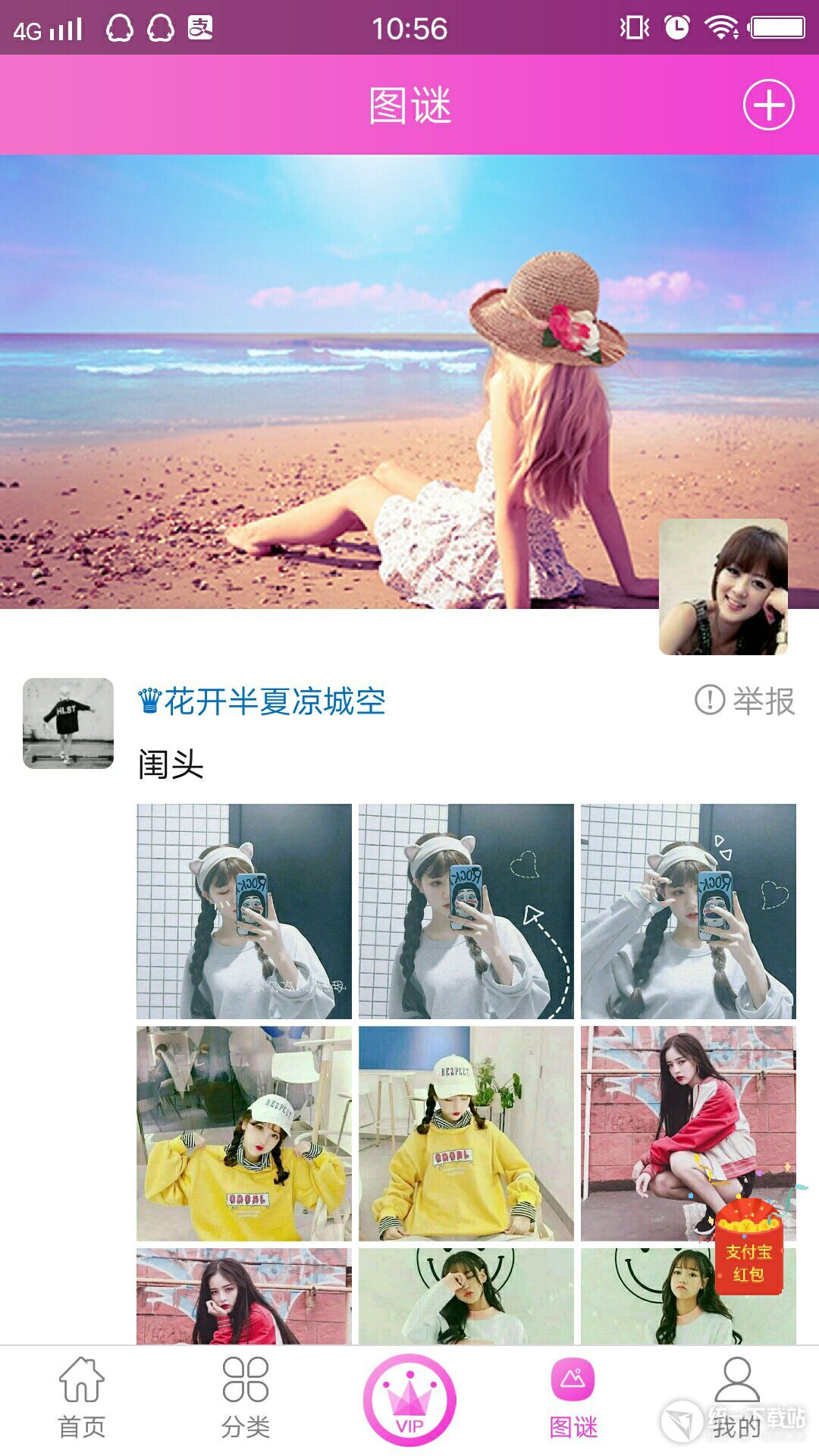Tap the plus icon to add a post
The height and width of the screenshot is (1456, 819).
(x=768, y=105)
